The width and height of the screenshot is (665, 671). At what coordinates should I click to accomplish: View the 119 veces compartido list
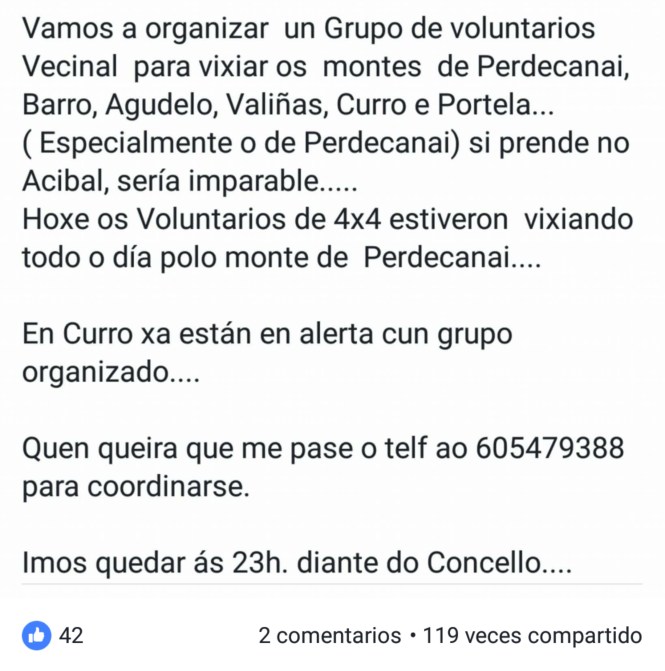532,635
